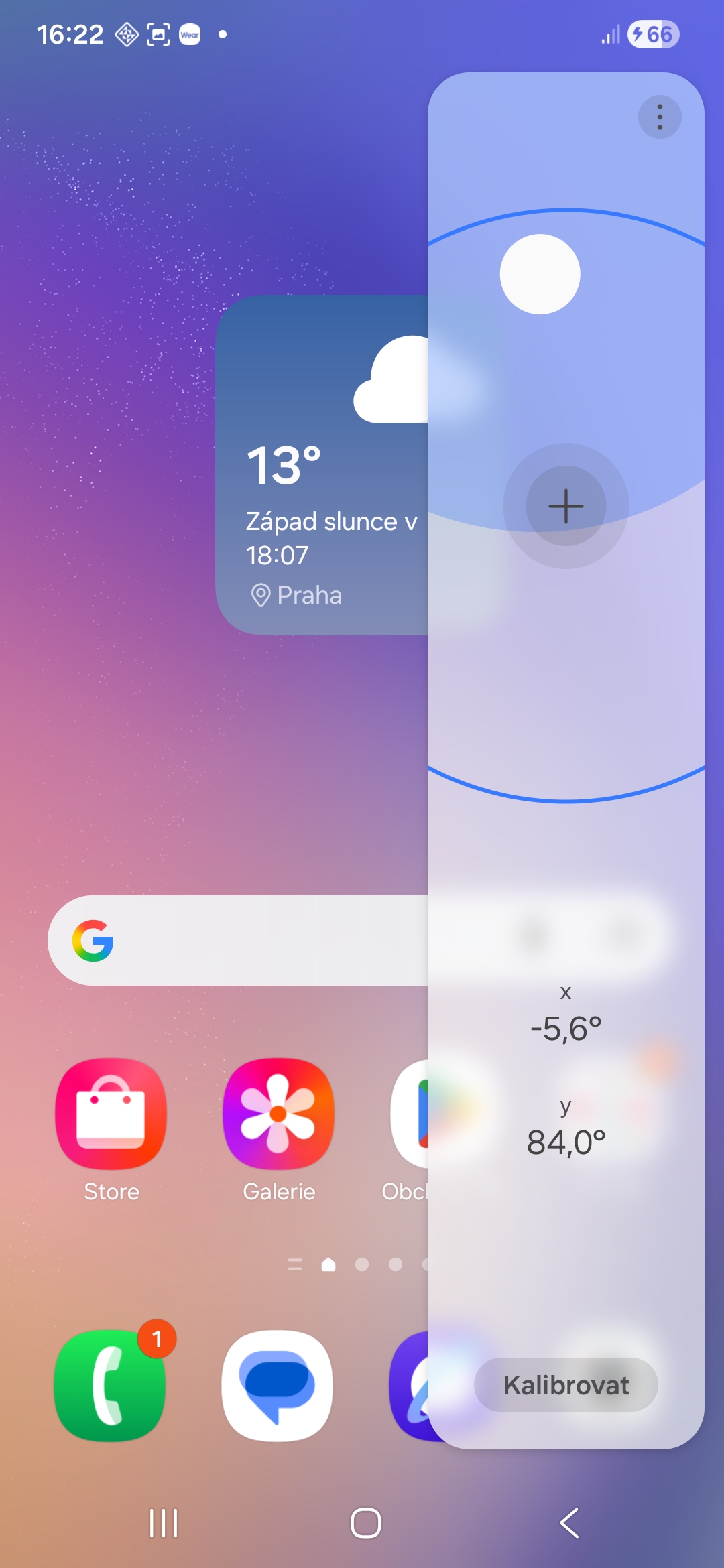Viewport: 724px width, 1568px height.
Task: Show recent apps from the navigation bar
Action: [163, 1523]
